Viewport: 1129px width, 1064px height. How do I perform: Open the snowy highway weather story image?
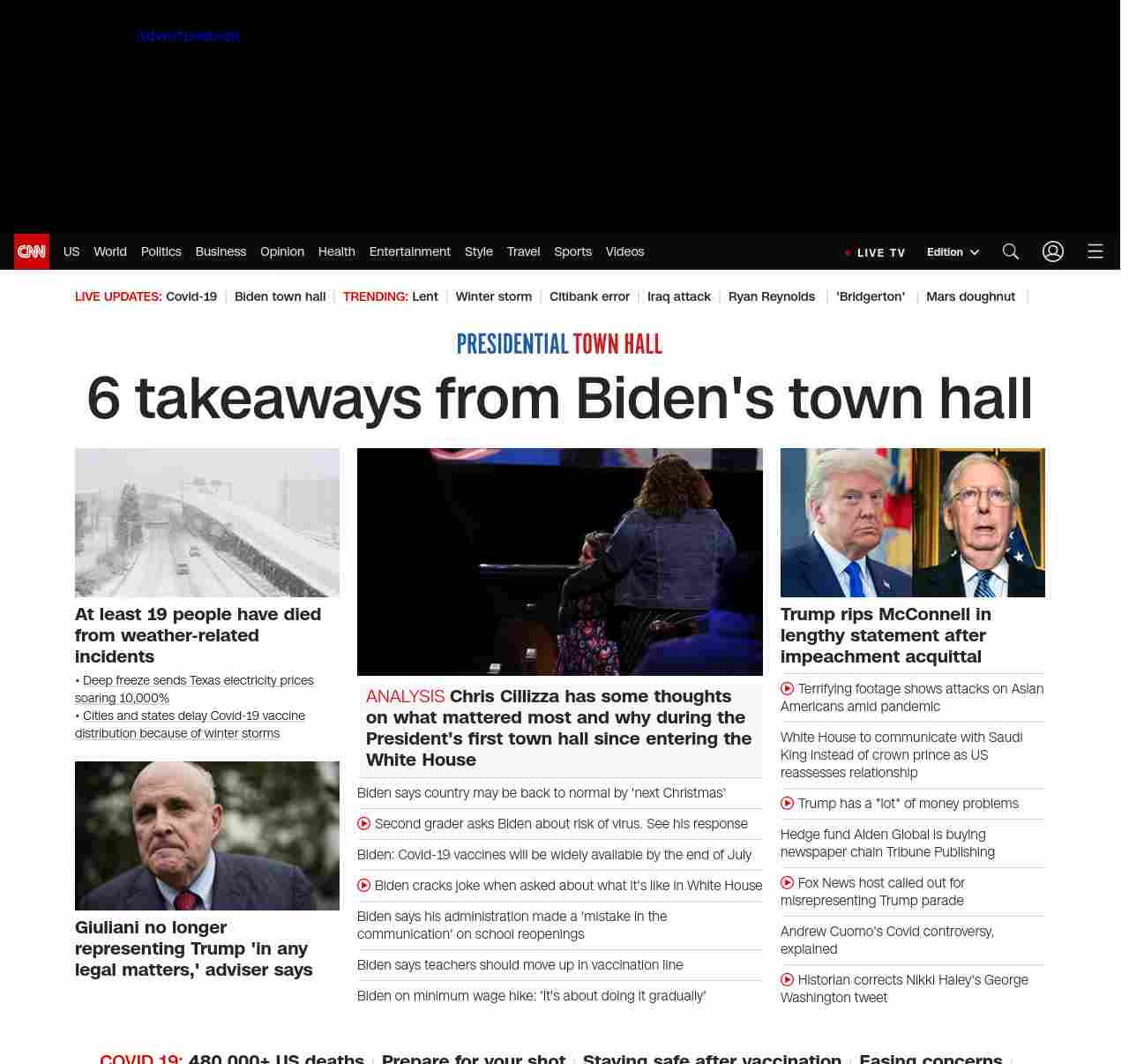point(207,522)
